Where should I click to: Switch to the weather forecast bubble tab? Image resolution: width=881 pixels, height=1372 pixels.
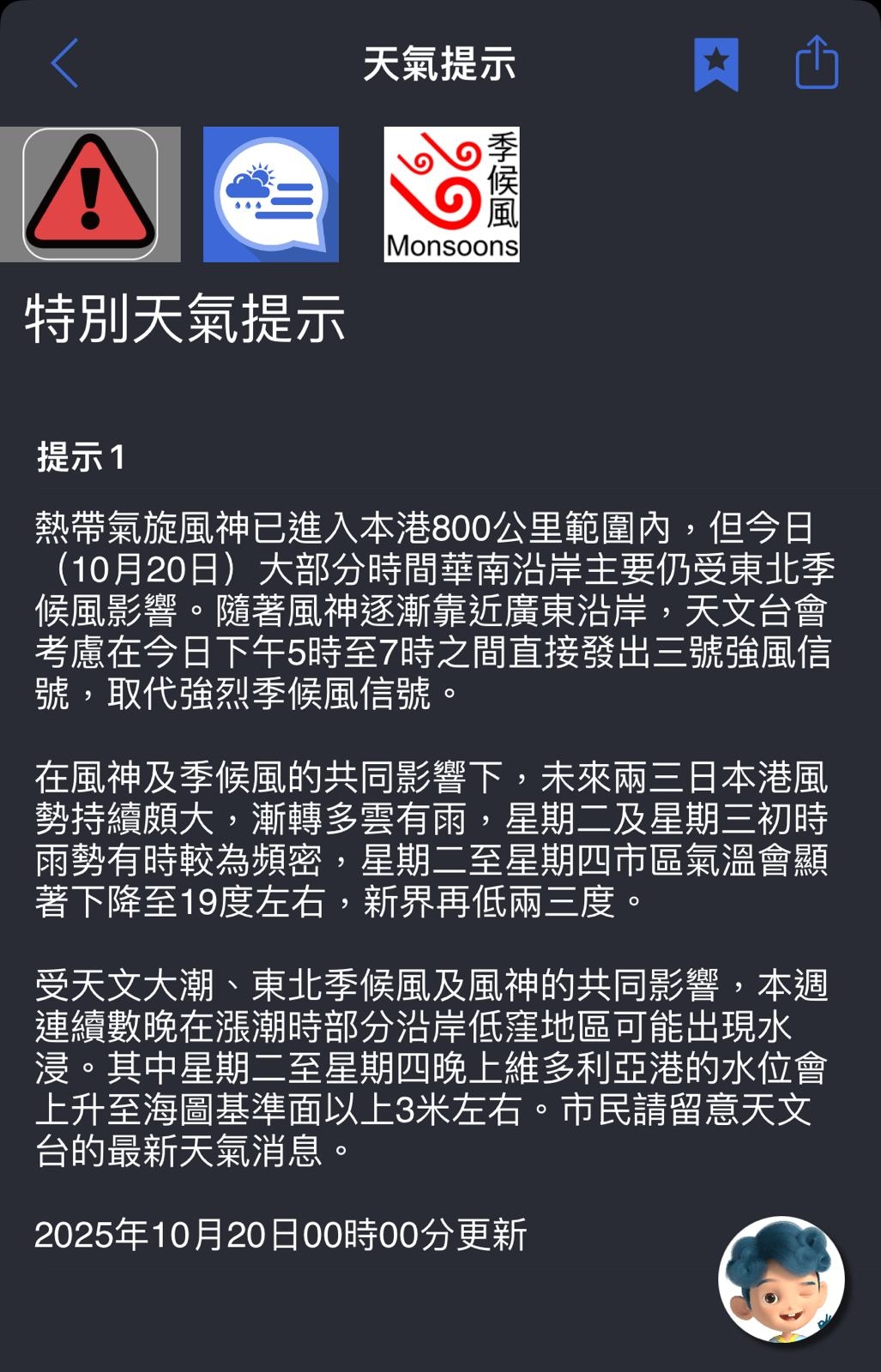coord(271,195)
